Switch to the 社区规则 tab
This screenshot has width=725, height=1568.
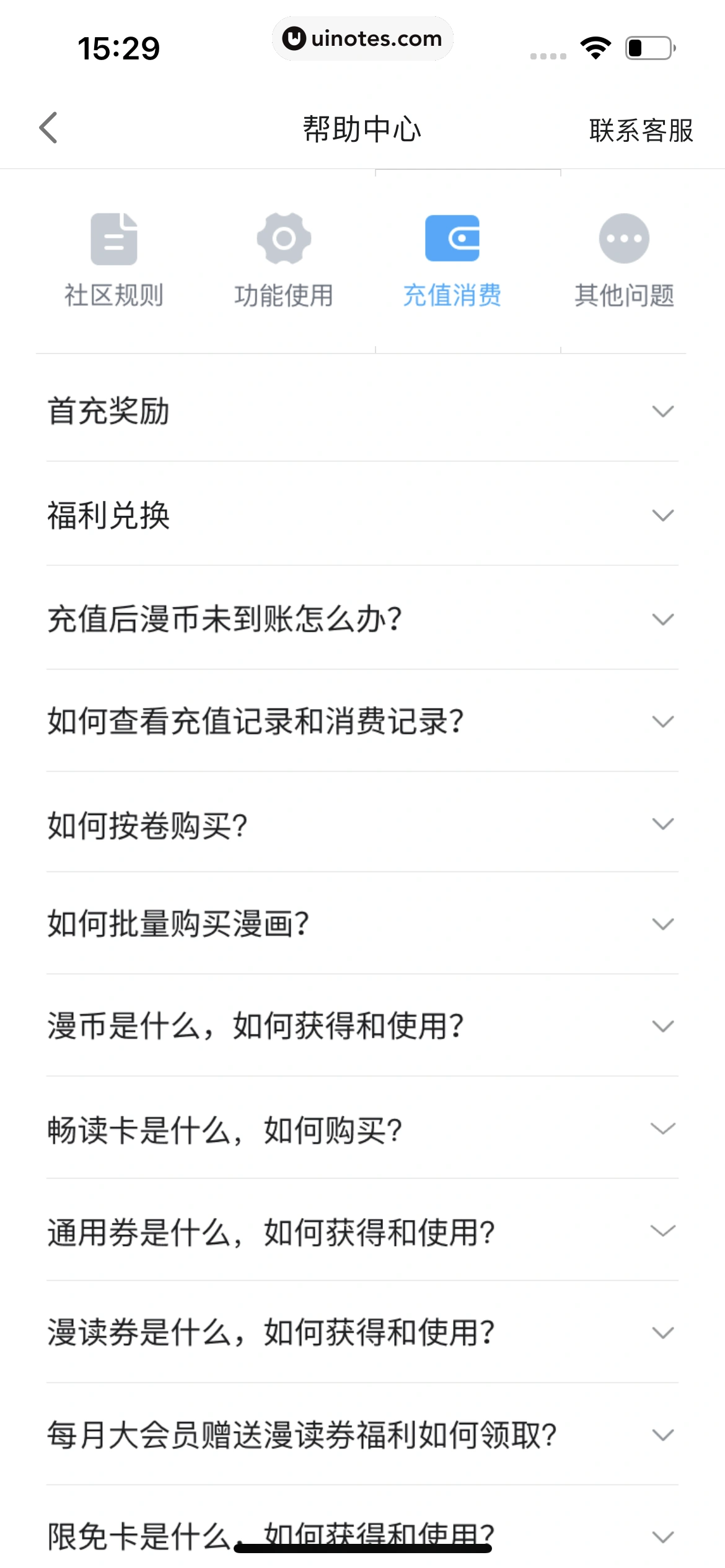point(114,260)
